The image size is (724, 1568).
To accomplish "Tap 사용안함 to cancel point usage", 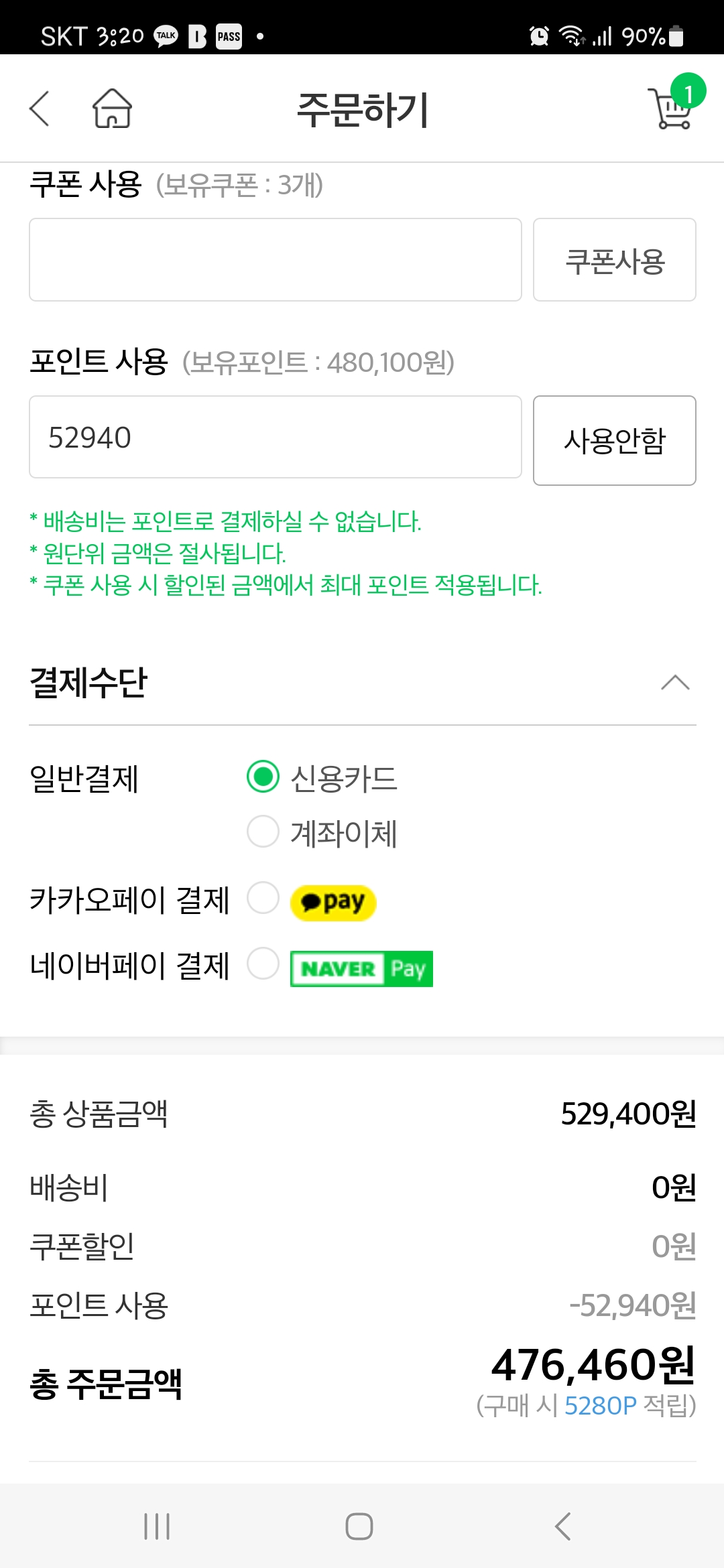I will click(615, 440).
